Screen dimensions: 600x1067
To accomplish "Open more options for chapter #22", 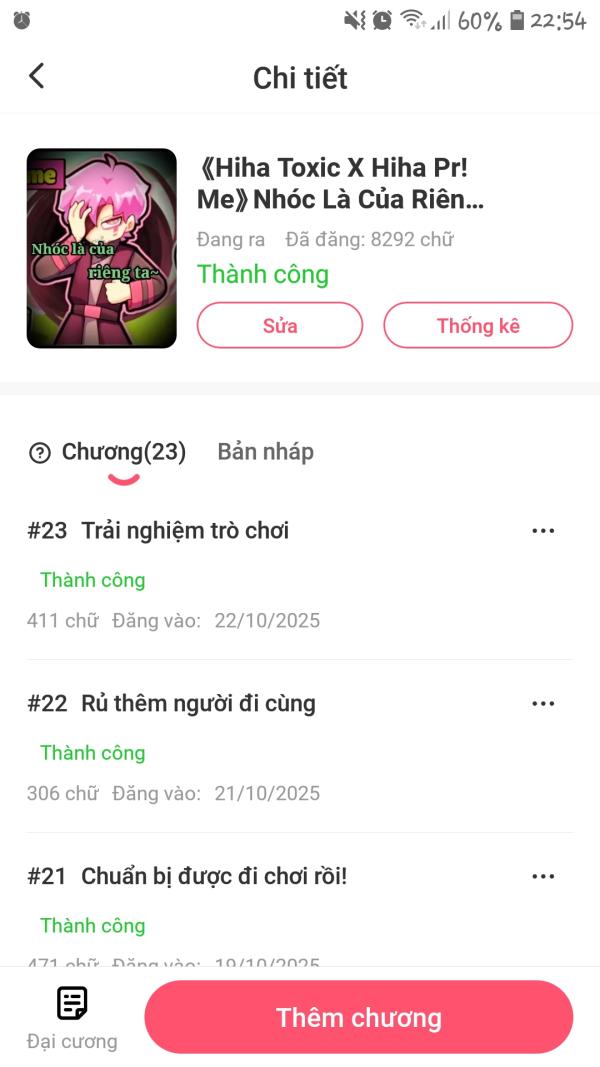I will 543,704.
